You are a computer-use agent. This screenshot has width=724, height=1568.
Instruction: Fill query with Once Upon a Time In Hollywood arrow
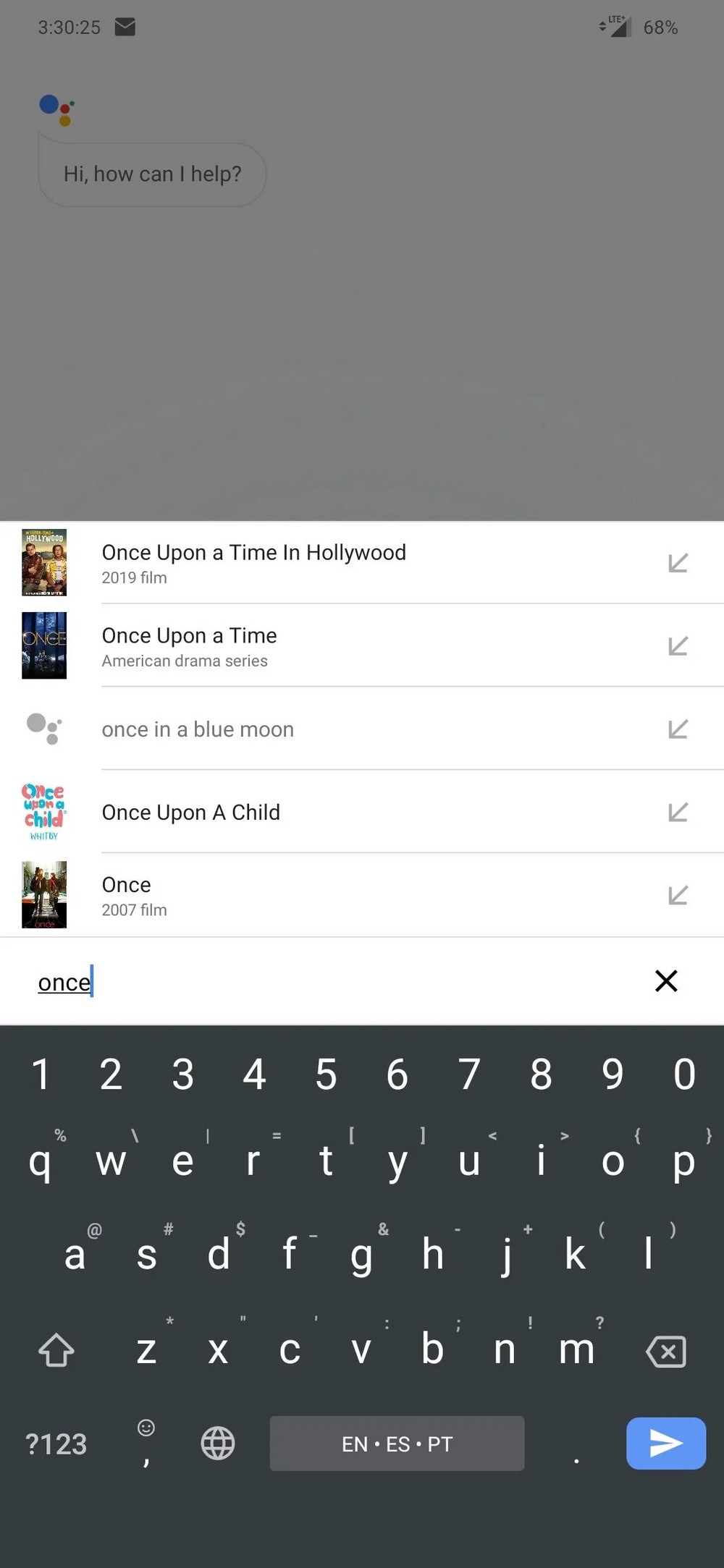[678, 563]
